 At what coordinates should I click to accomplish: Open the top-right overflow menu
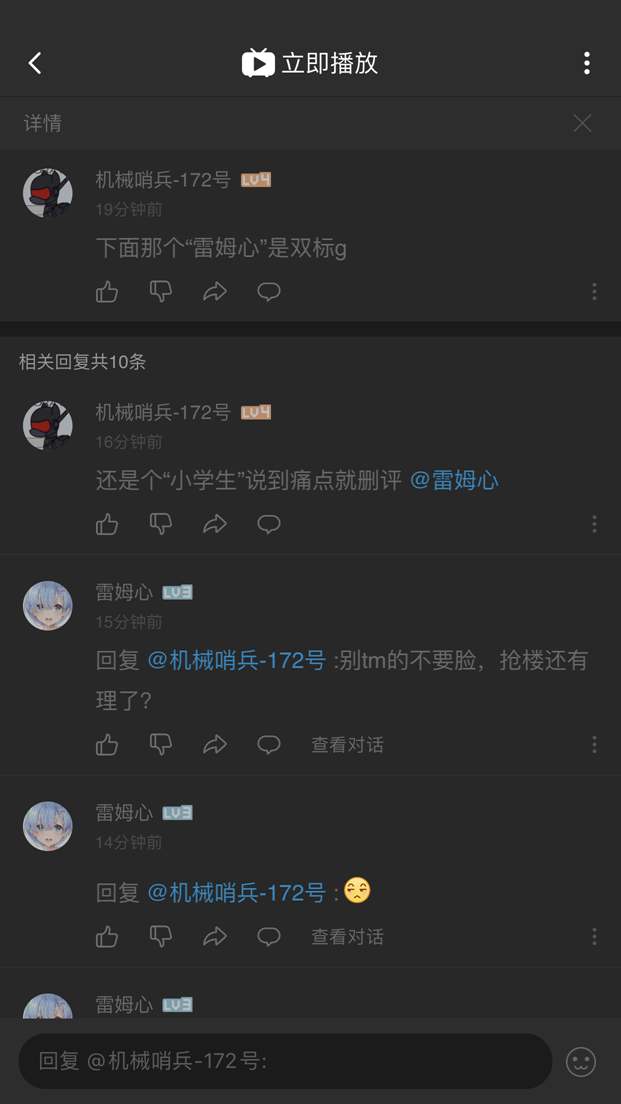click(587, 63)
